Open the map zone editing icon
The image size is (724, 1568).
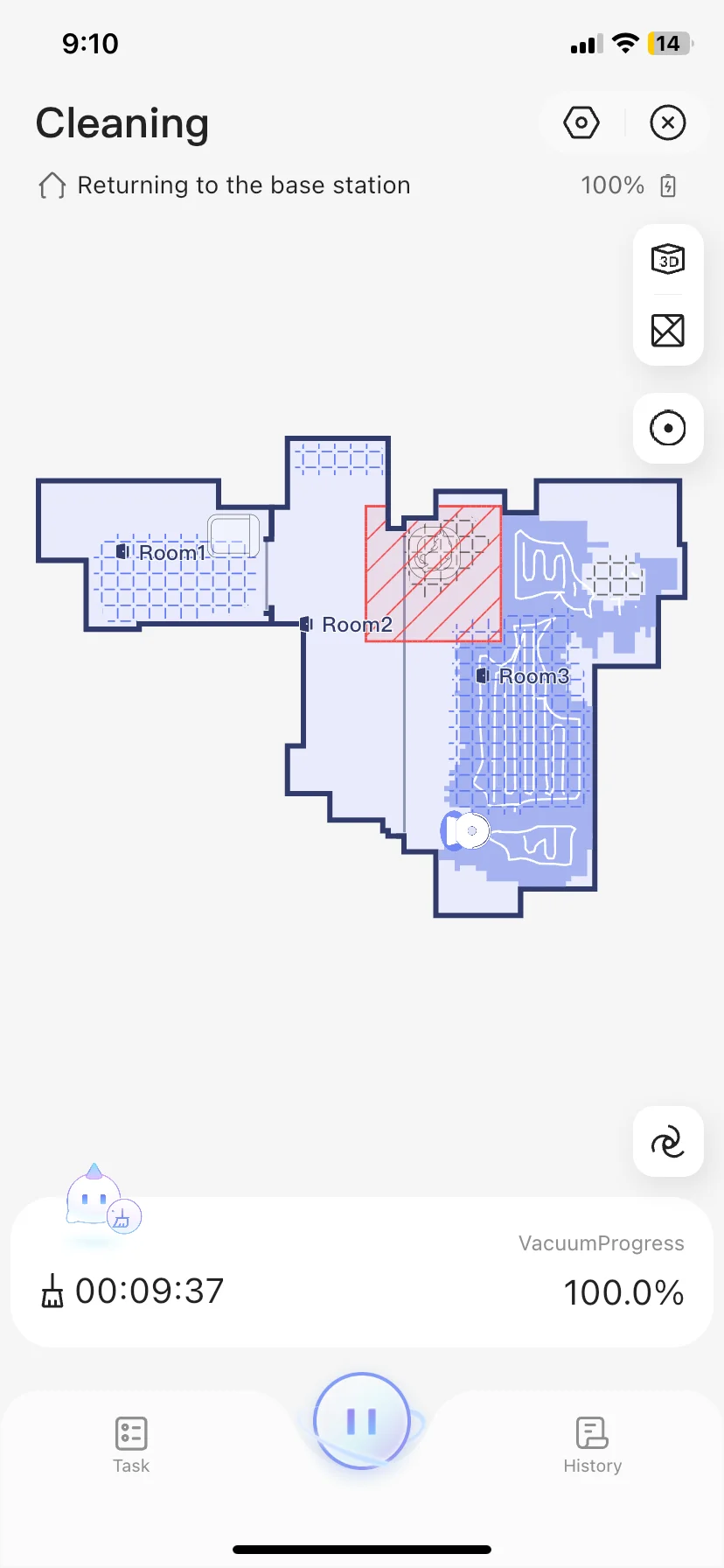coord(668,331)
